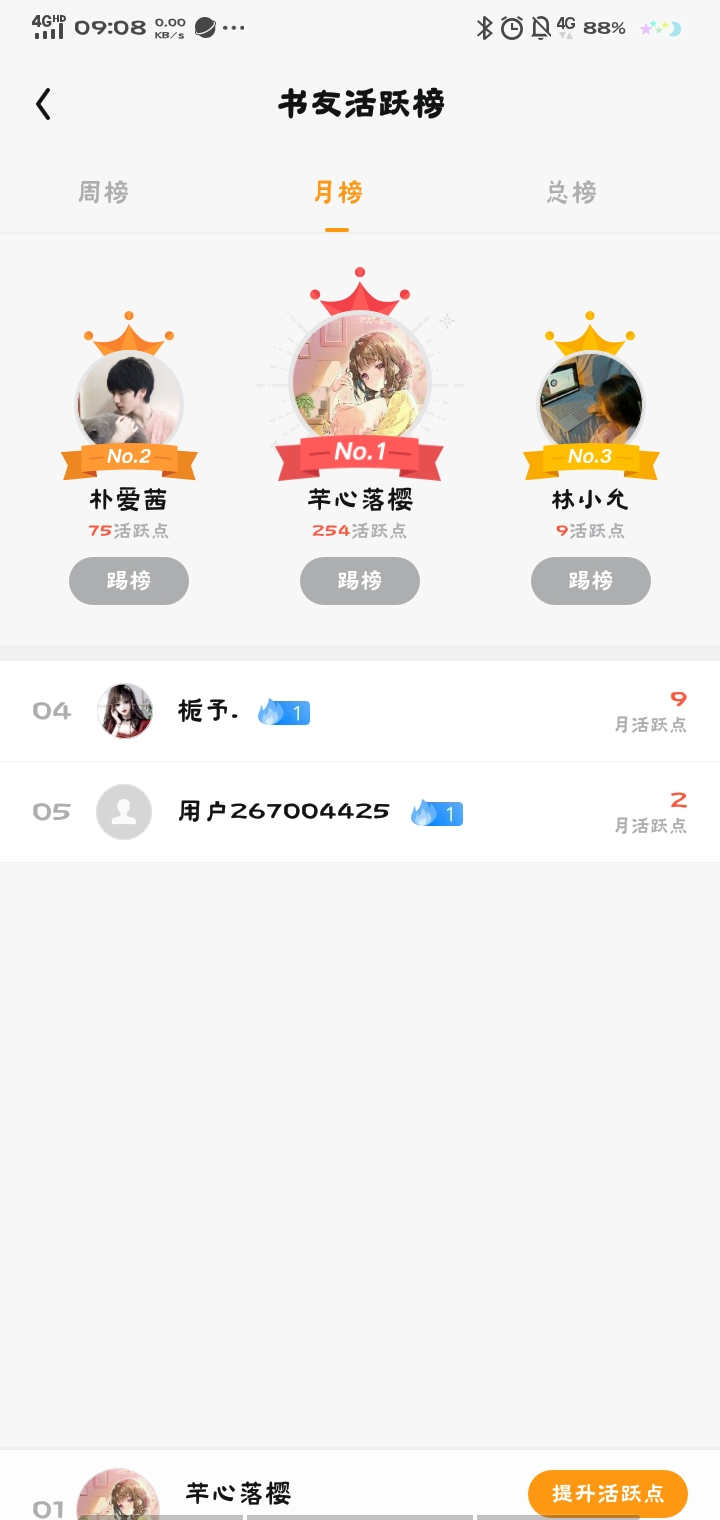The height and width of the screenshot is (1520, 720).
Task: Select the 月榜 tab
Action: pyautogui.click(x=337, y=192)
